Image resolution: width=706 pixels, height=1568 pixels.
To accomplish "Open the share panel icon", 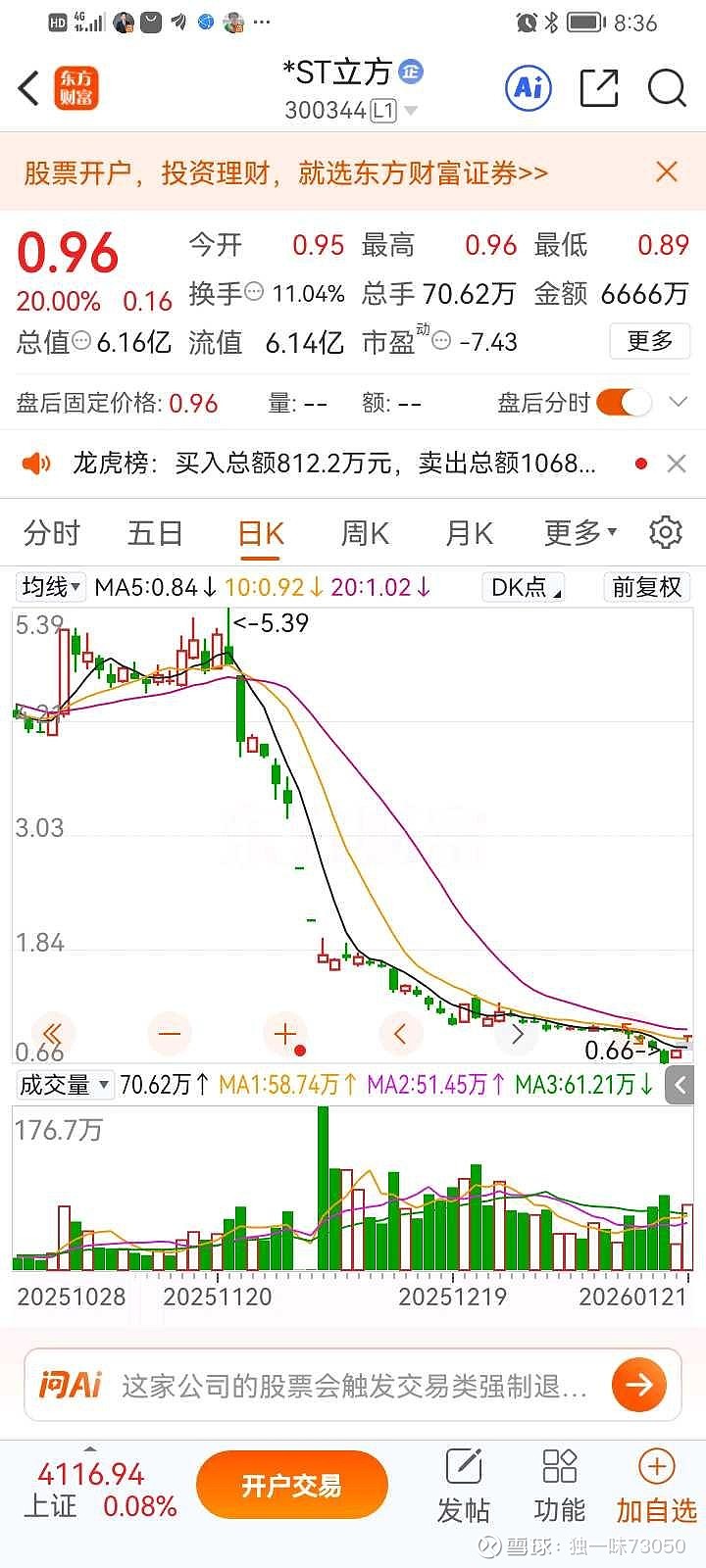I will pos(598,87).
